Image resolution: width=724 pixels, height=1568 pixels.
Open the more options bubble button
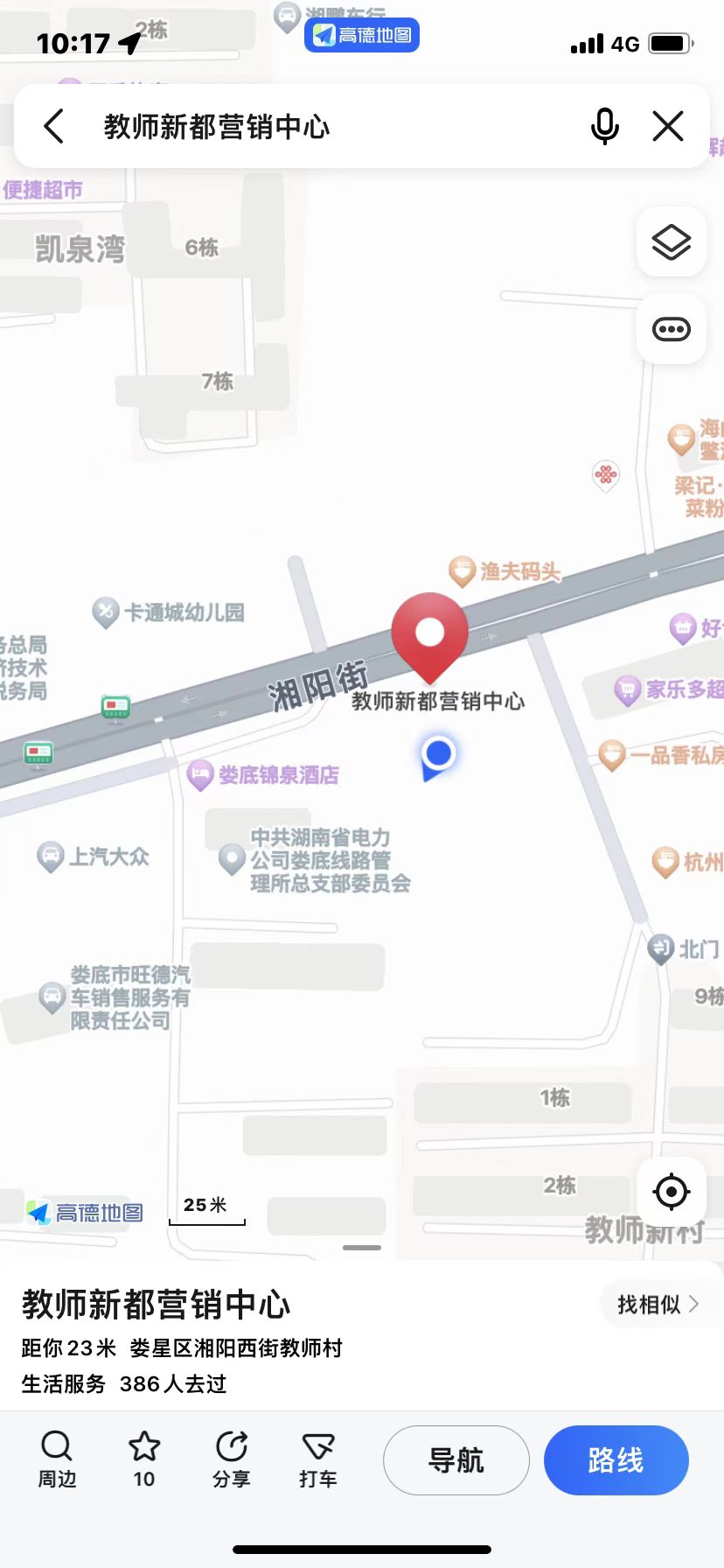click(671, 330)
